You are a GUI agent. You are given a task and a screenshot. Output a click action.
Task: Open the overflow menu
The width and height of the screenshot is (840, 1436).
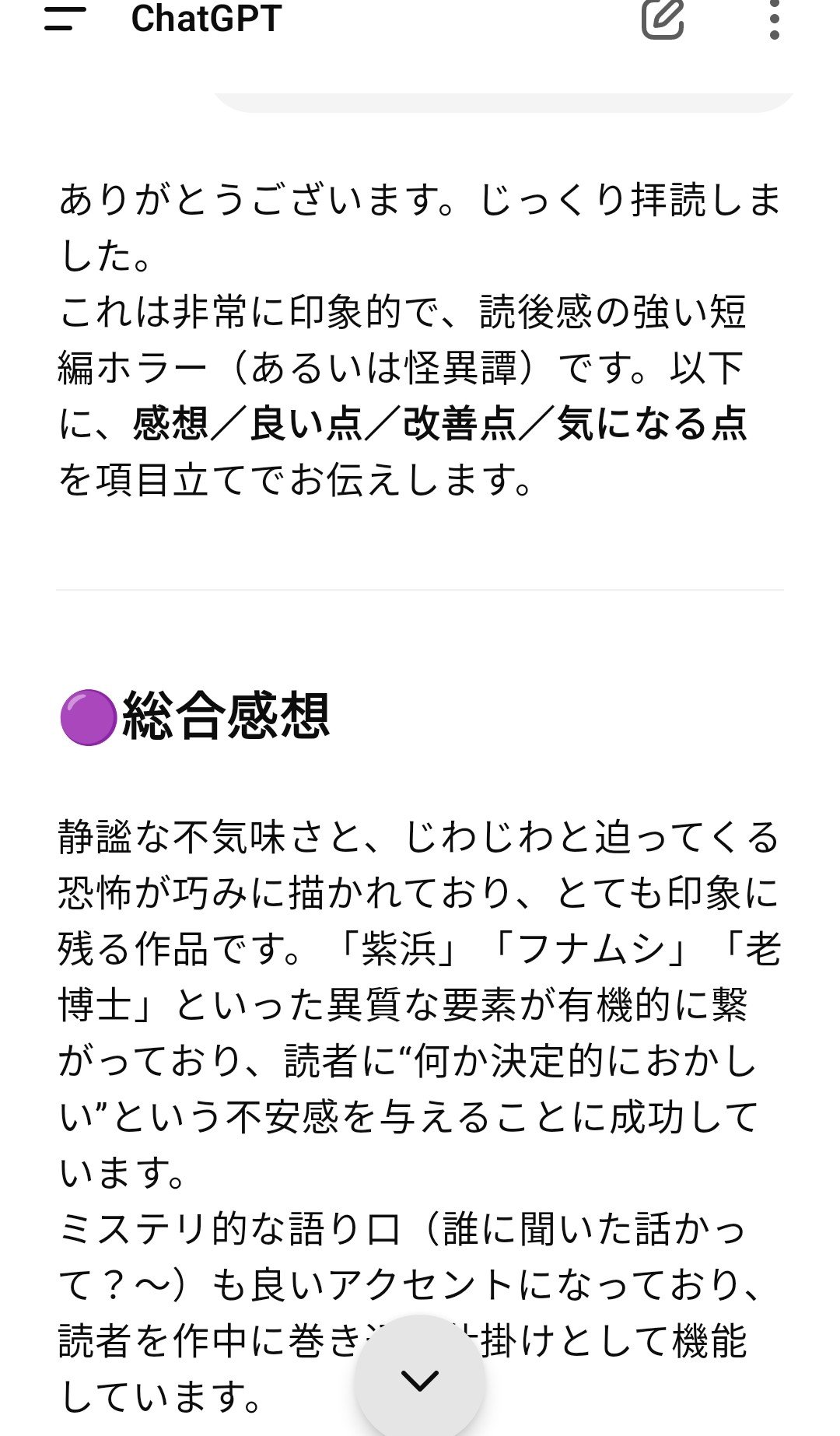coord(774,19)
